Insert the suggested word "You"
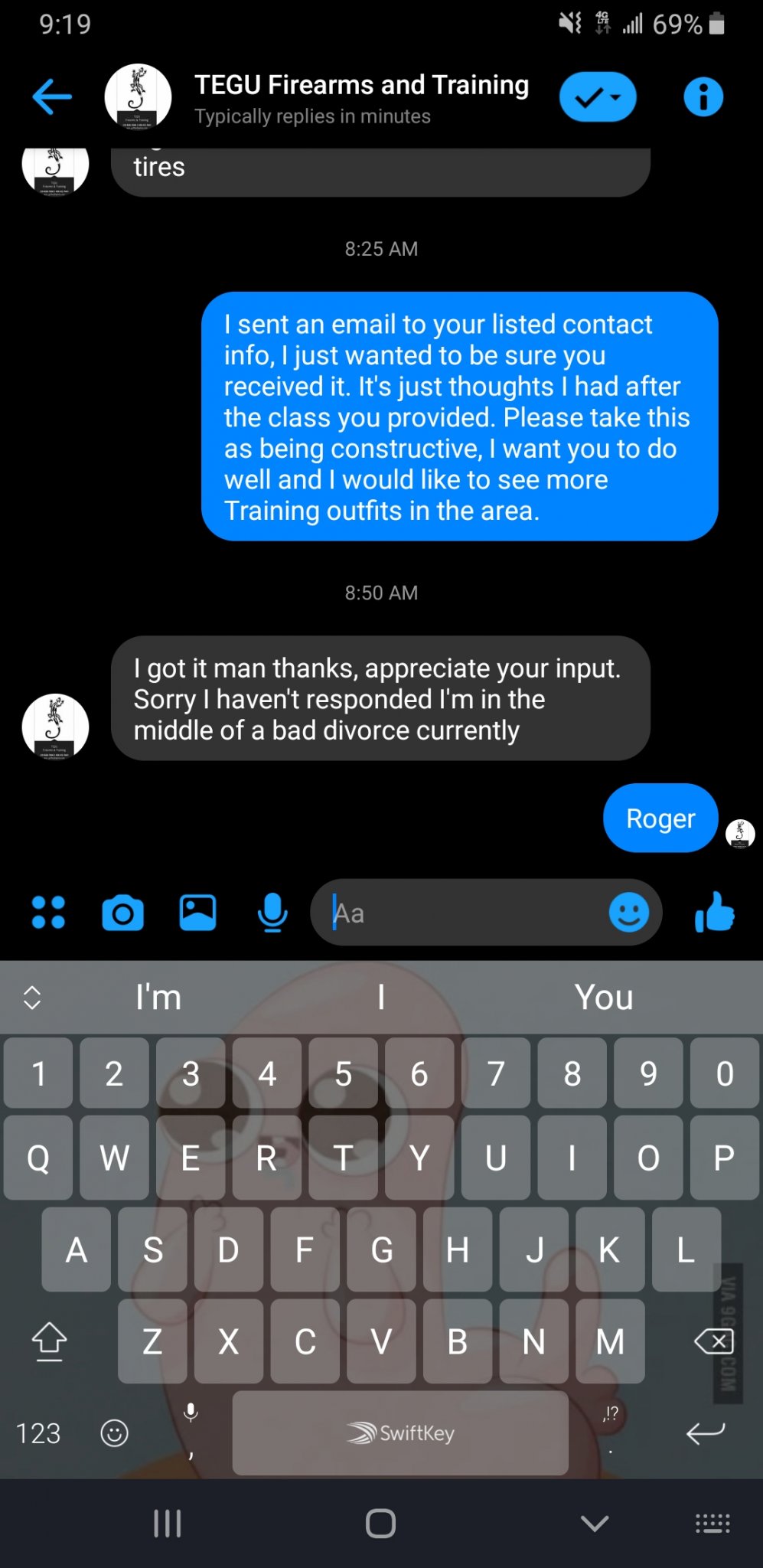Image resolution: width=763 pixels, height=1568 pixels. 604,997
